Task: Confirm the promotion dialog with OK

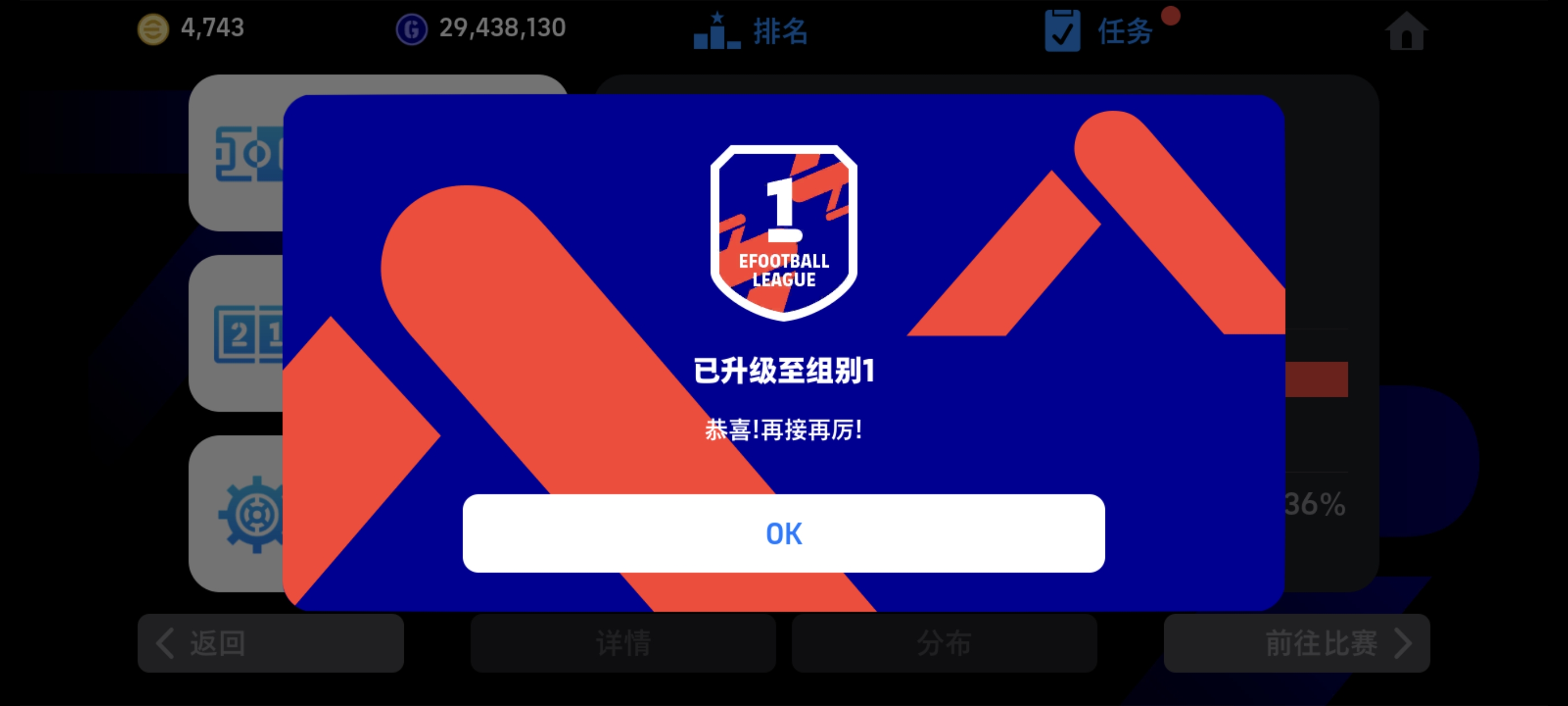Action: click(x=783, y=533)
